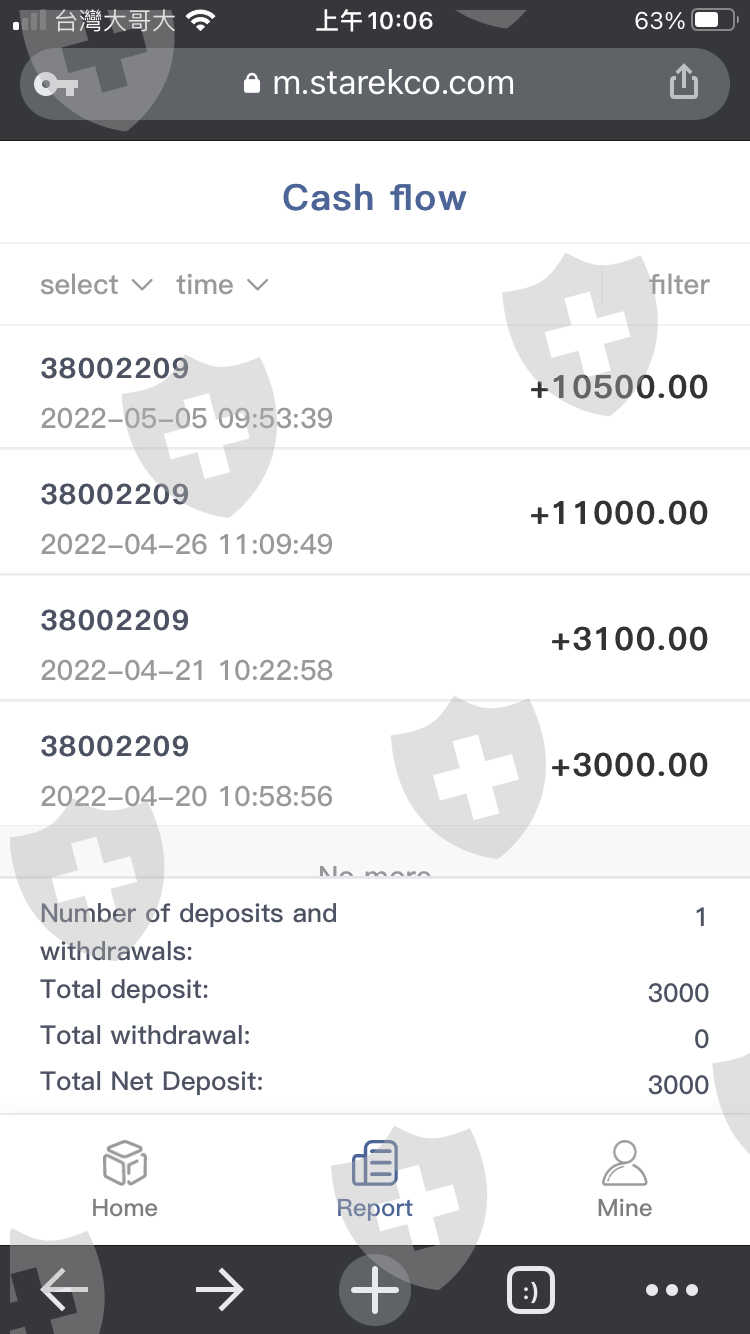The image size is (750, 1334).
Task: Go to the Mine tab
Action: pyautogui.click(x=625, y=1180)
